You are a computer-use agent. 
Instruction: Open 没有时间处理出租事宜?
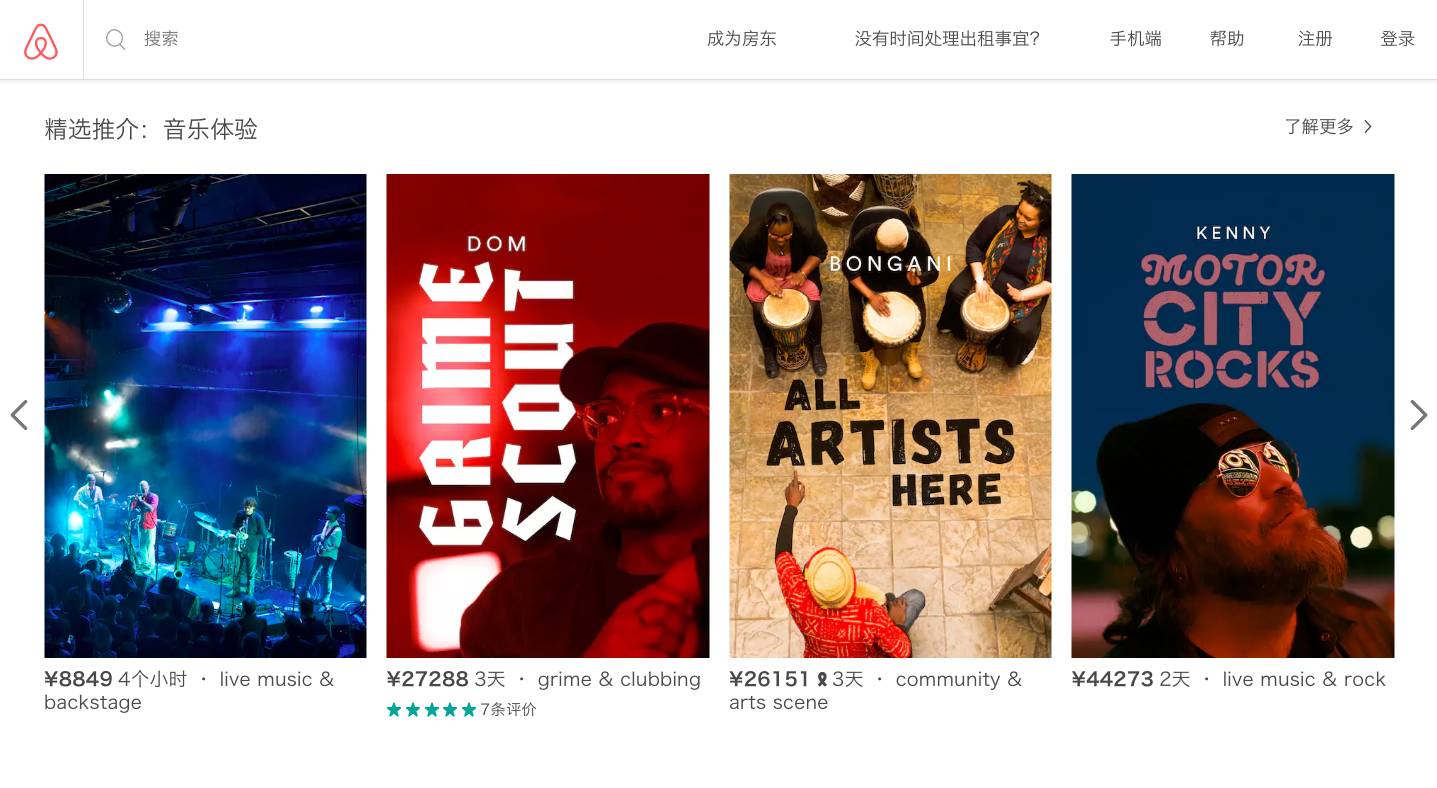click(947, 39)
